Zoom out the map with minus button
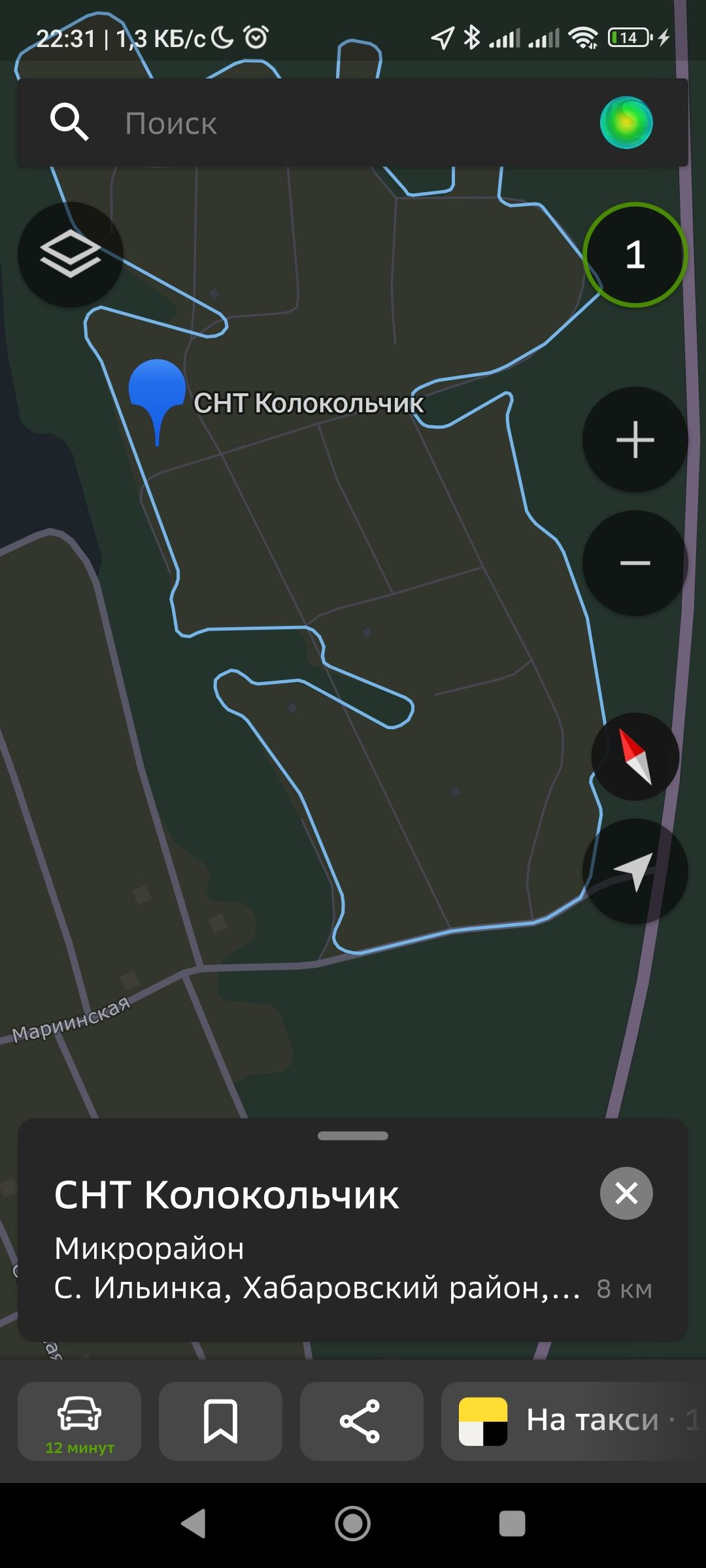 635,563
